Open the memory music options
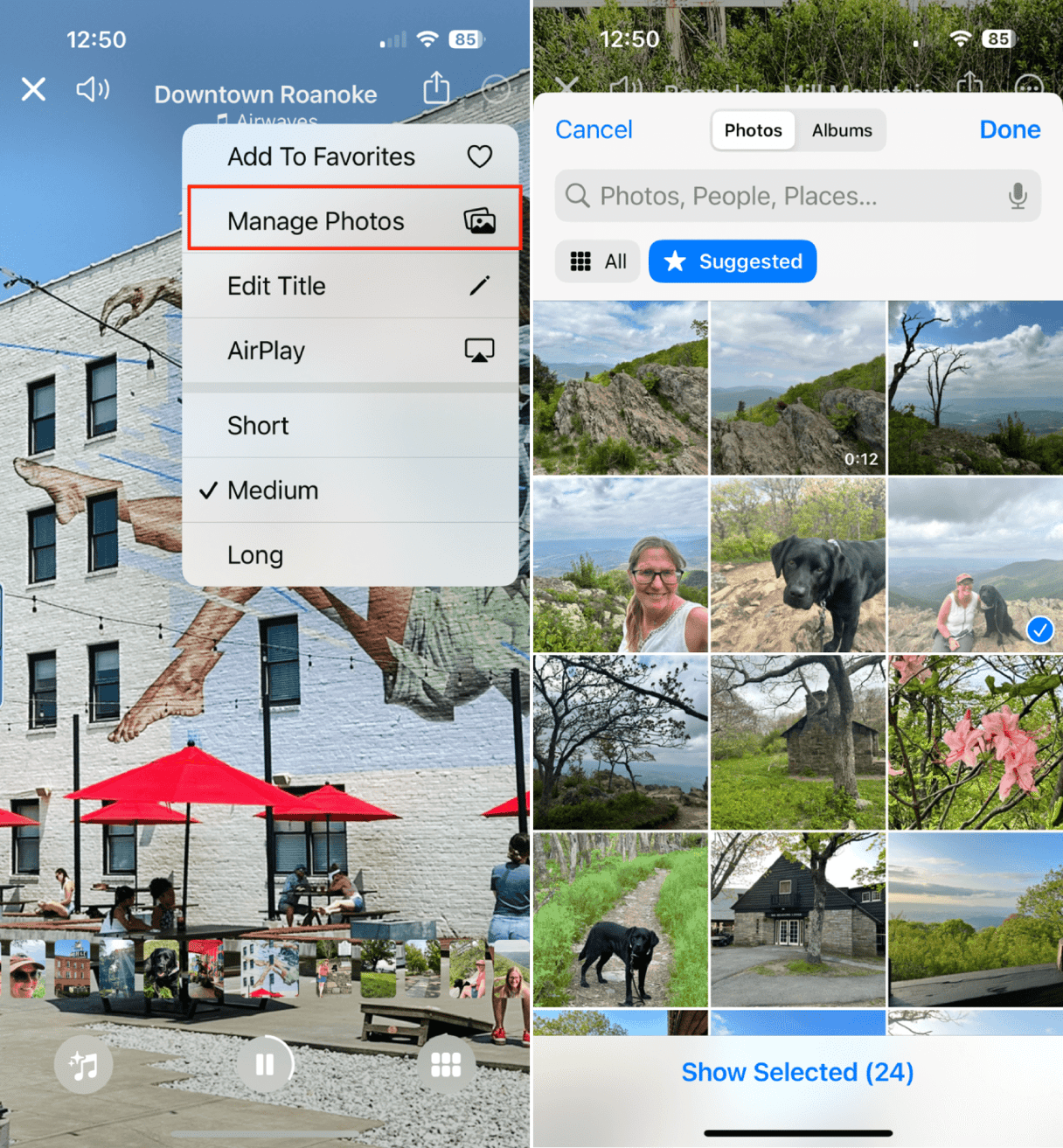The width and height of the screenshot is (1063, 1148). (84, 1064)
